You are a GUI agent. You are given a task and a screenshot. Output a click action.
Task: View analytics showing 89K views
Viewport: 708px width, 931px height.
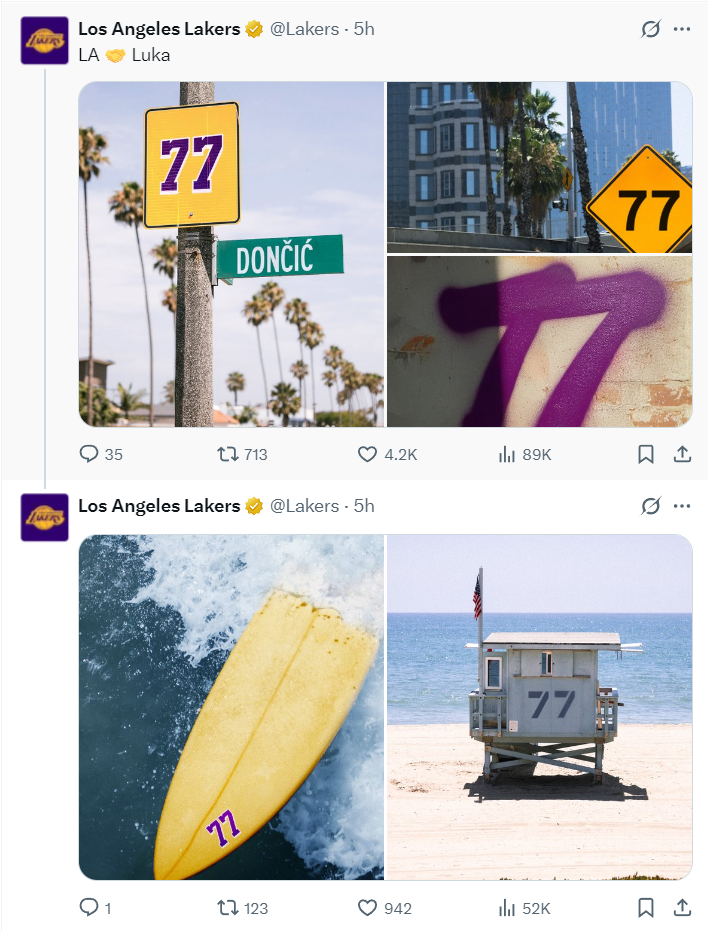pos(507,454)
